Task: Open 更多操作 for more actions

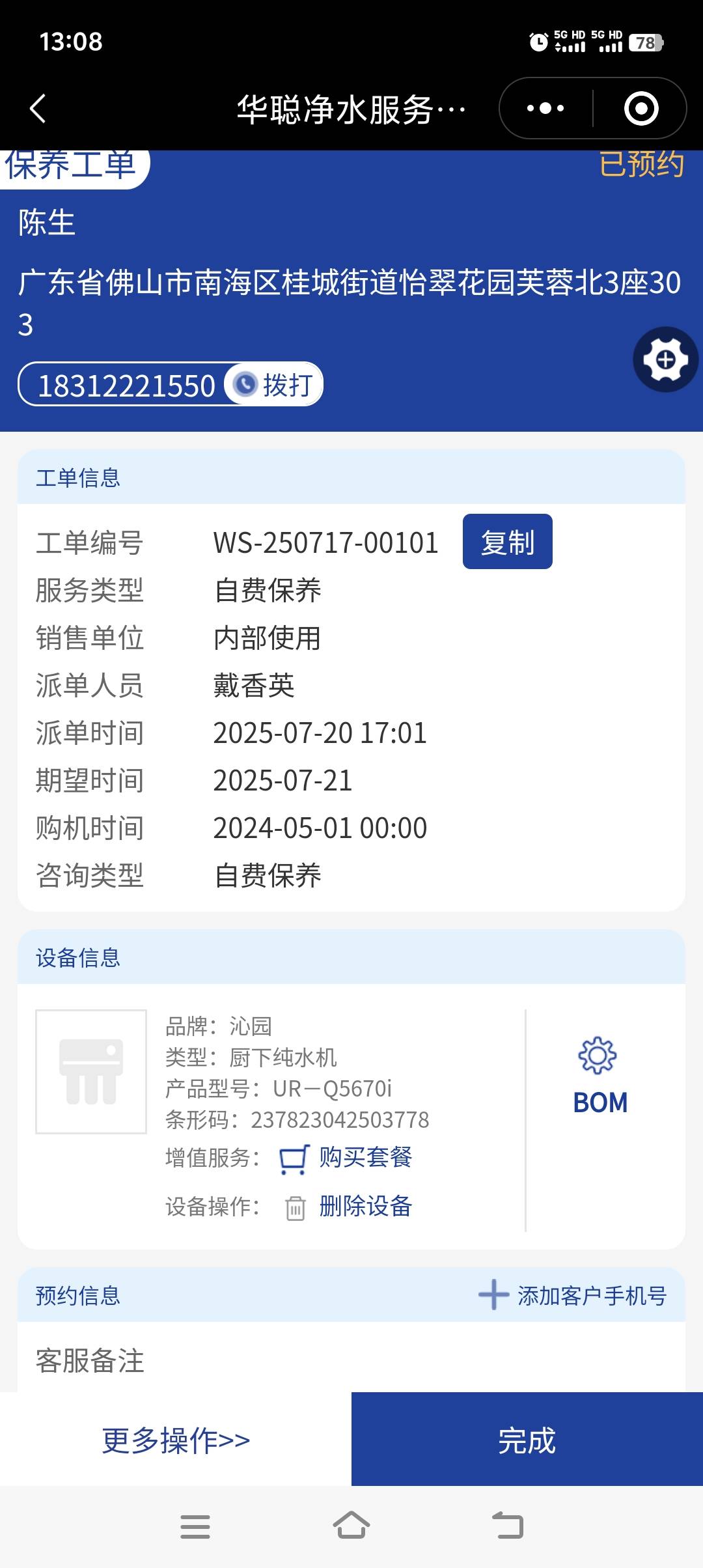Action: (x=176, y=1440)
